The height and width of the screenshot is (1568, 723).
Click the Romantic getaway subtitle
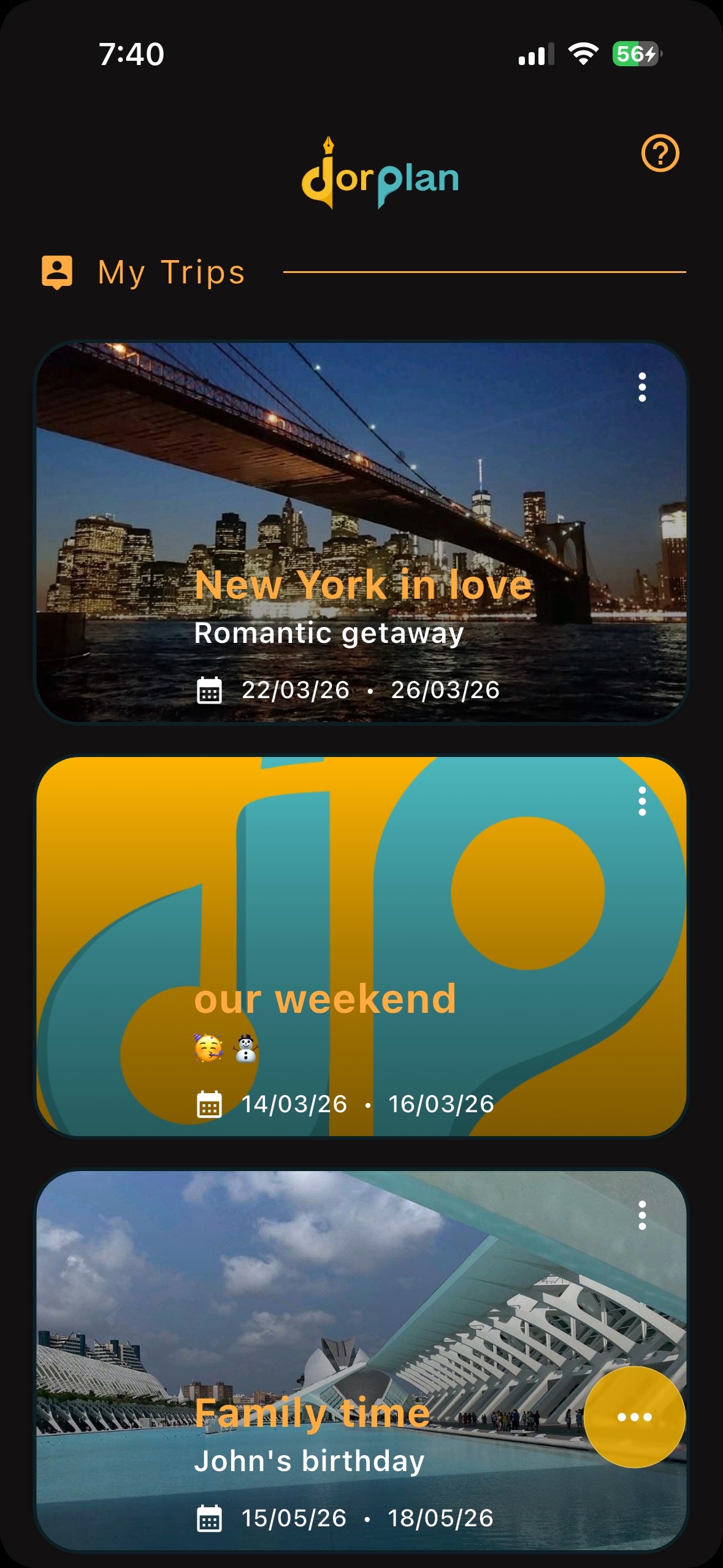tap(328, 633)
